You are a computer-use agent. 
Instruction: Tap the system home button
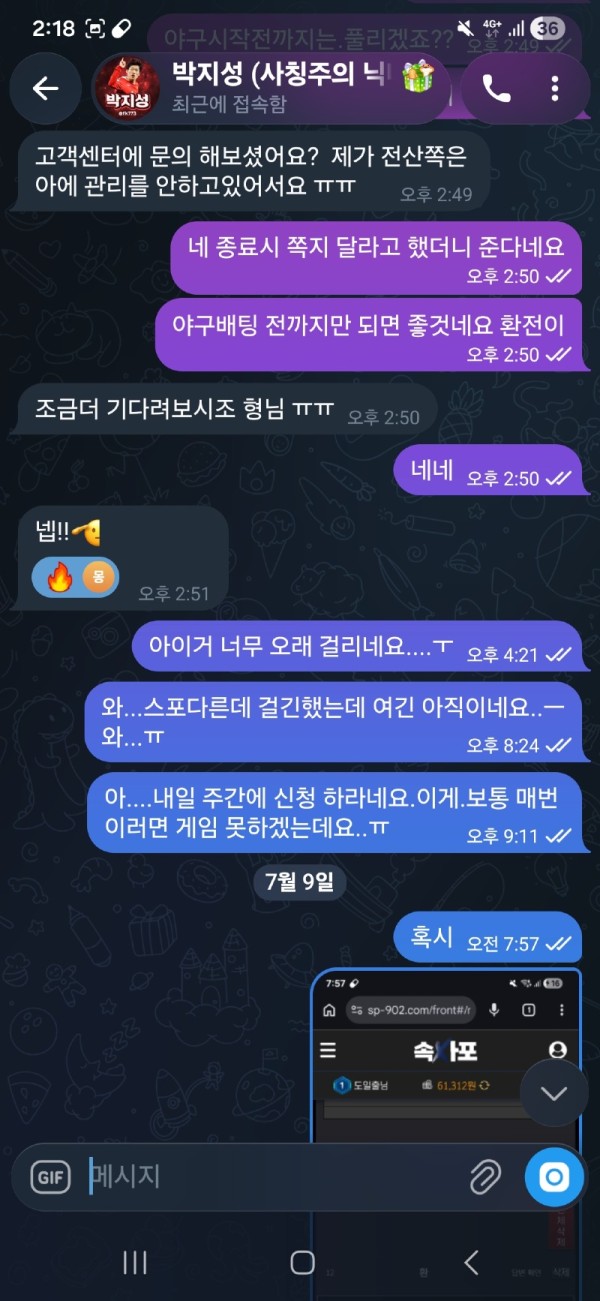coord(302,1263)
